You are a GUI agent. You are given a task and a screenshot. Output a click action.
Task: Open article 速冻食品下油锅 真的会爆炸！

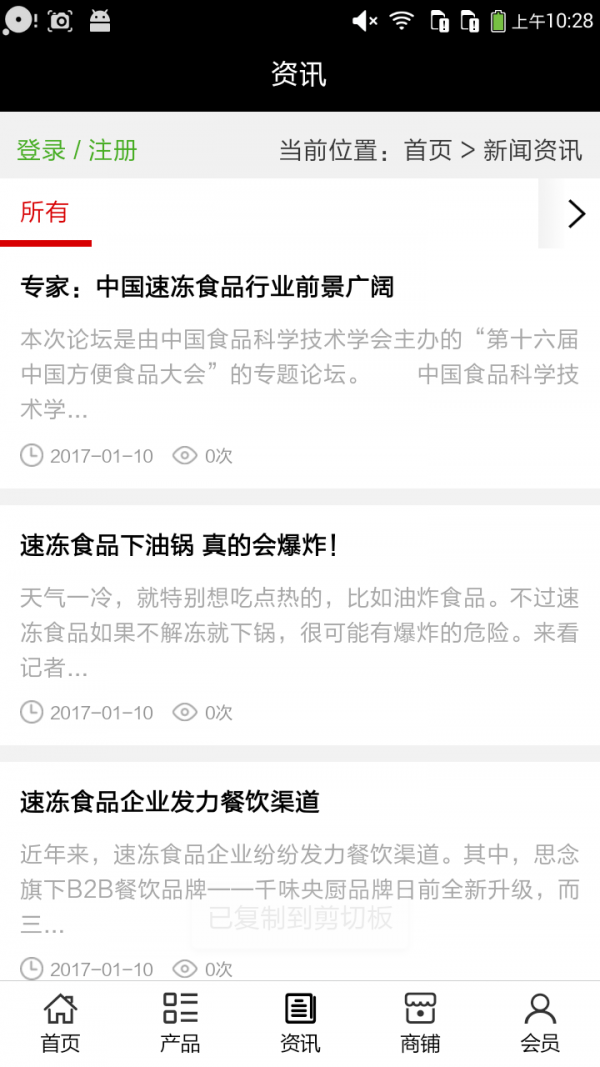180,545
